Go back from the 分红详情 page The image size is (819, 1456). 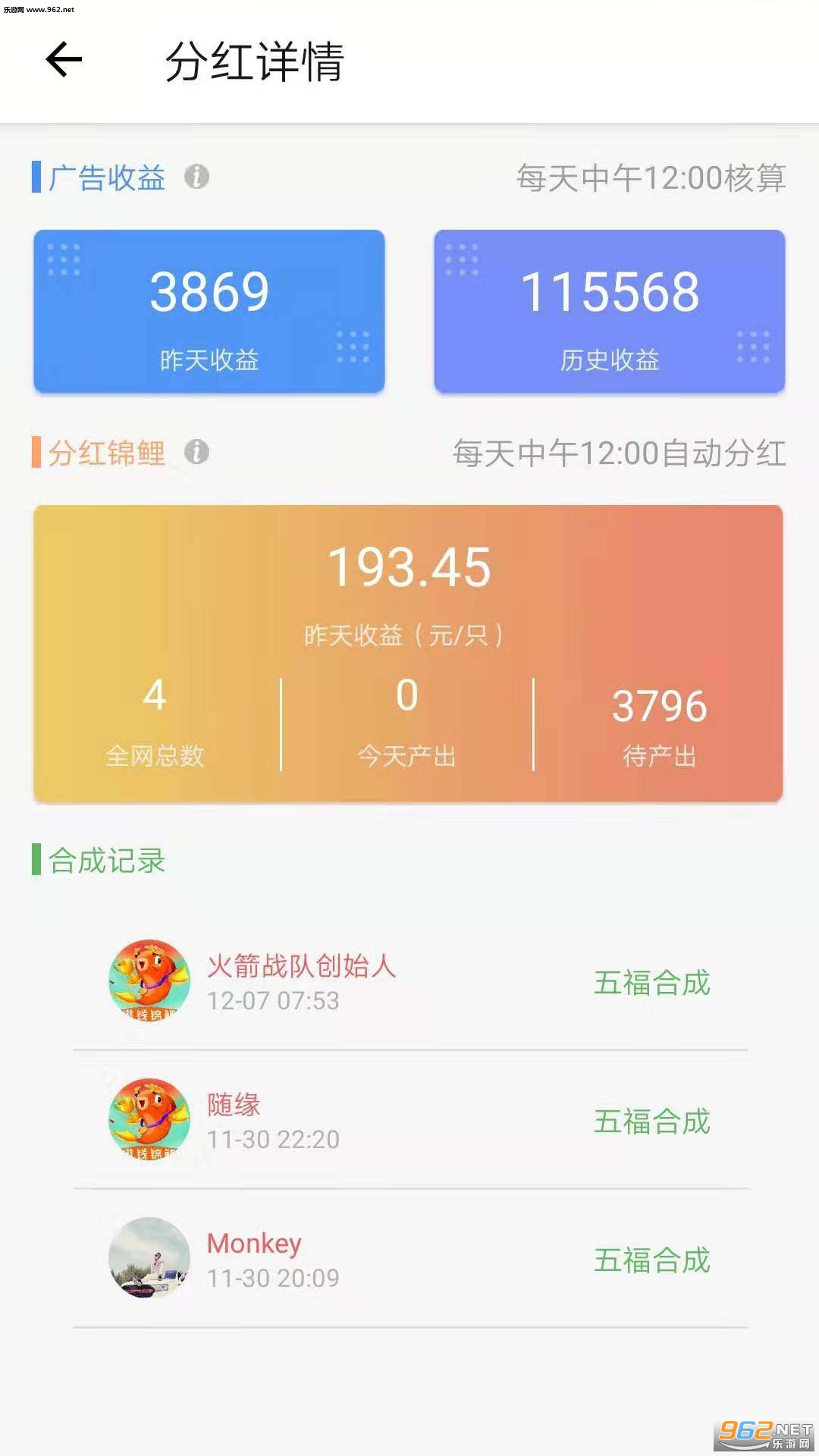(64, 60)
